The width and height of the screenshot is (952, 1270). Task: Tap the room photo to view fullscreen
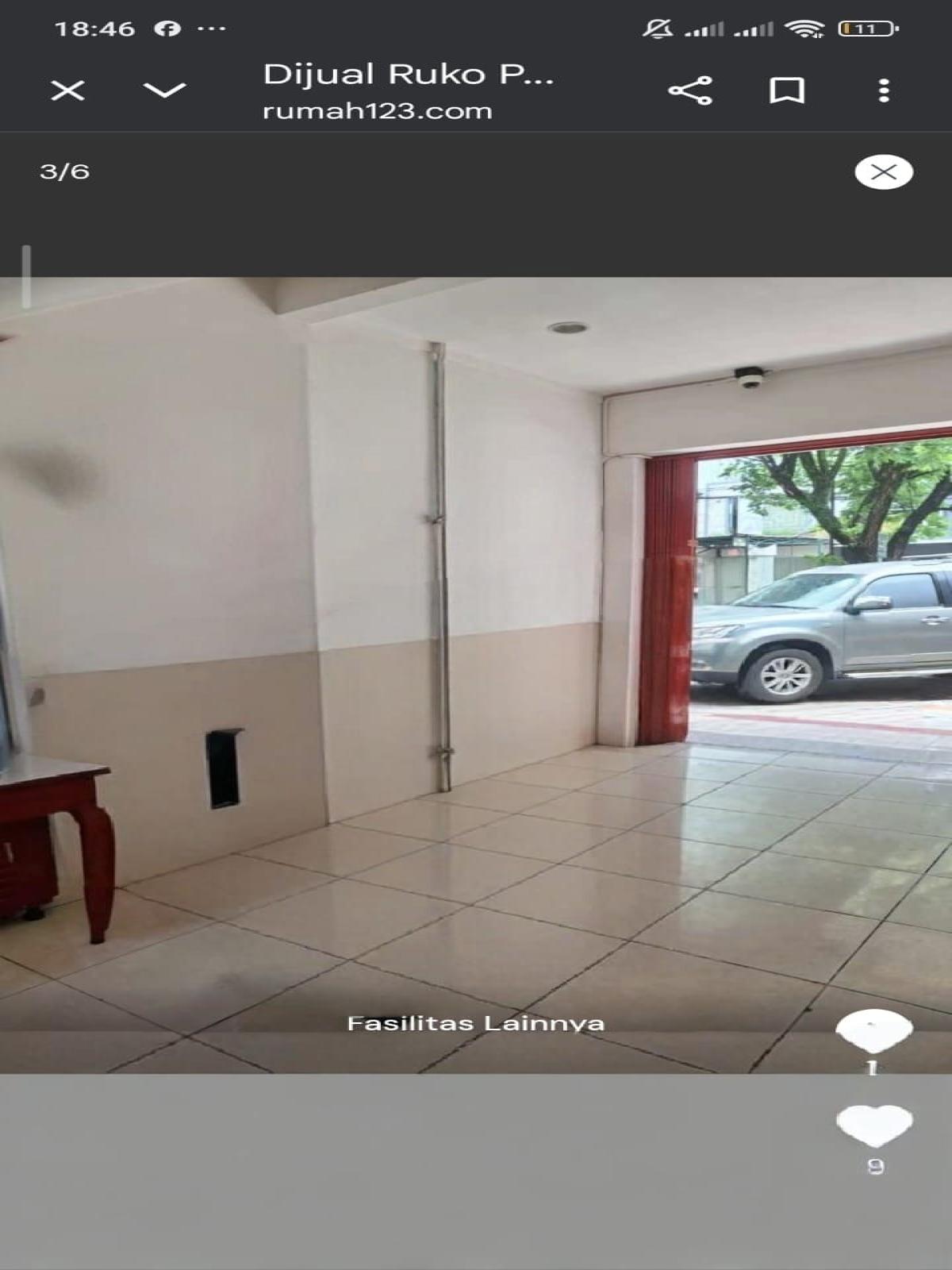(x=397, y=635)
